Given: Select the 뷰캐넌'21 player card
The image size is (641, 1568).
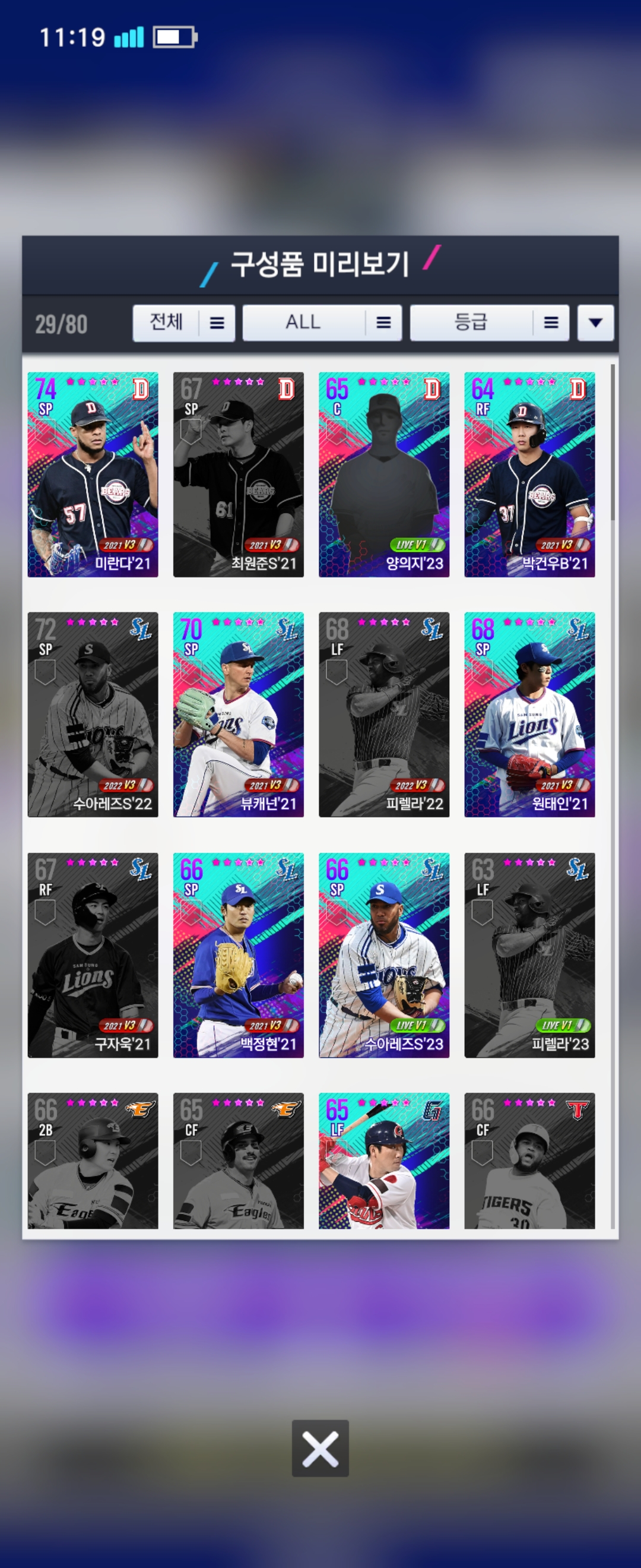Looking at the screenshot, I should 239,714.
